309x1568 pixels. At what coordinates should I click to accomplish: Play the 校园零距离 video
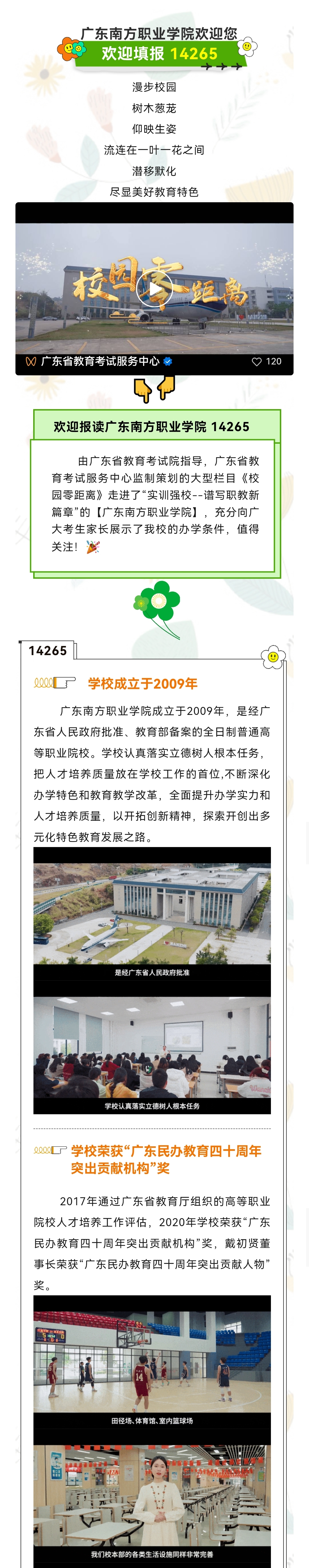(154, 289)
